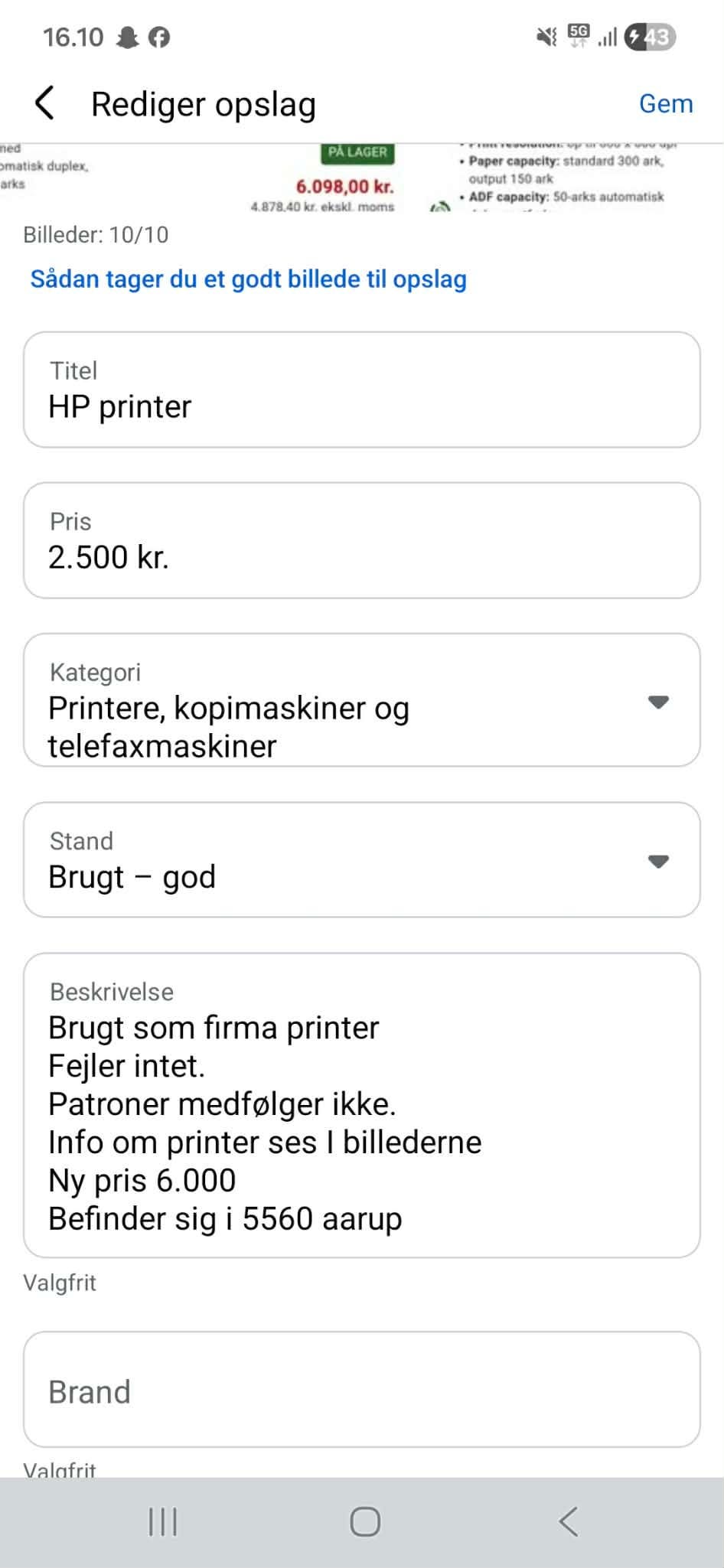Open the Stand condition dropdown
724x1568 pixels.
pyautogui.click(x=658, y=861)
